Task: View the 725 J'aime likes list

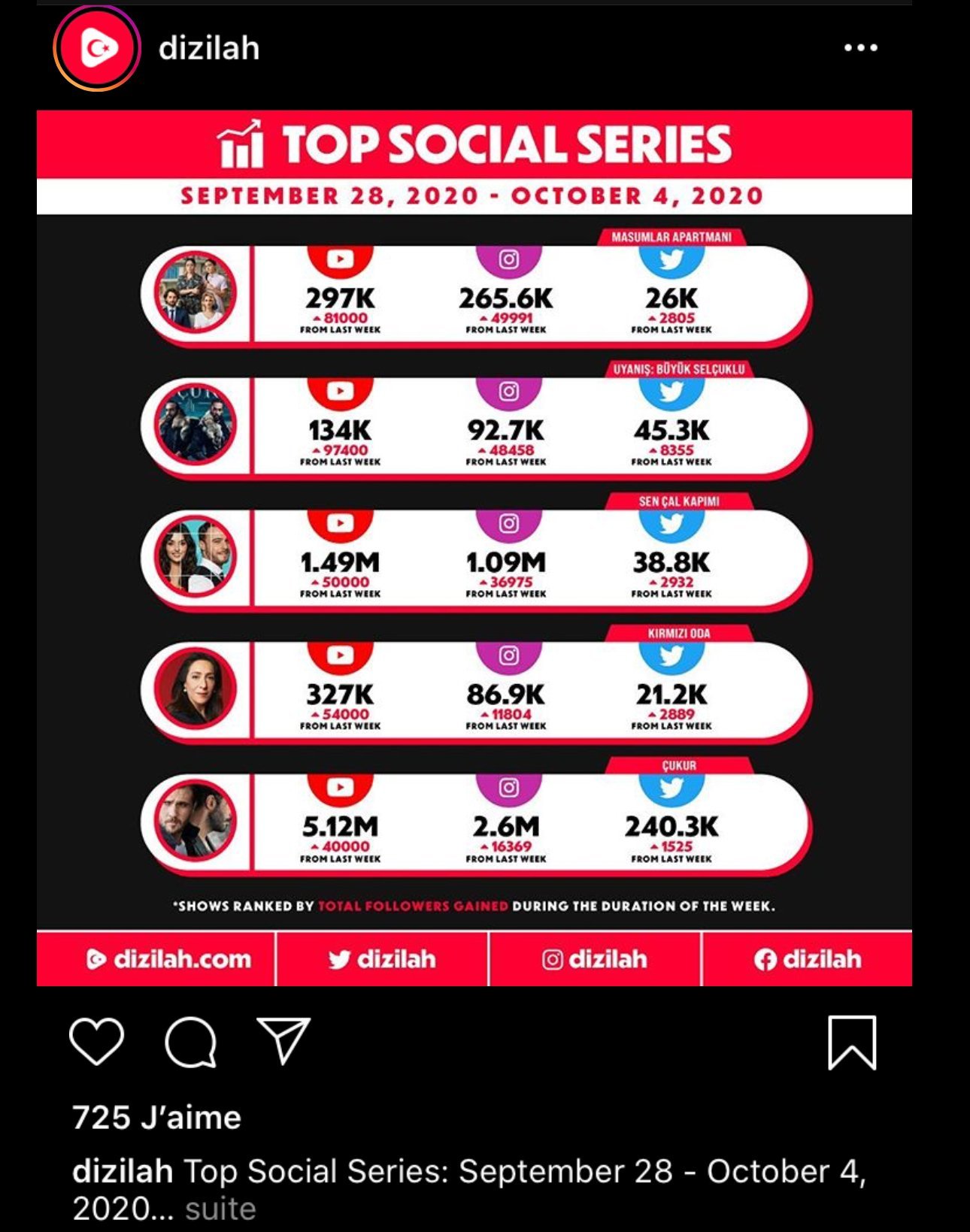Action: [156, 1118]
